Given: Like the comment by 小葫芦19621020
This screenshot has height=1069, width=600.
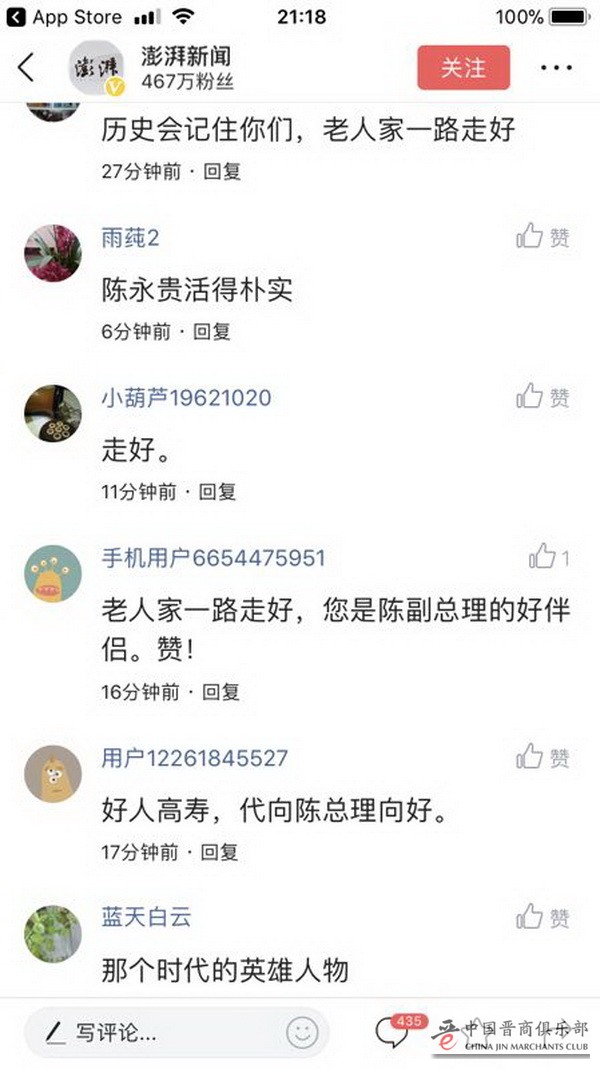Looking at the screenshot, I should click(543, 397).
